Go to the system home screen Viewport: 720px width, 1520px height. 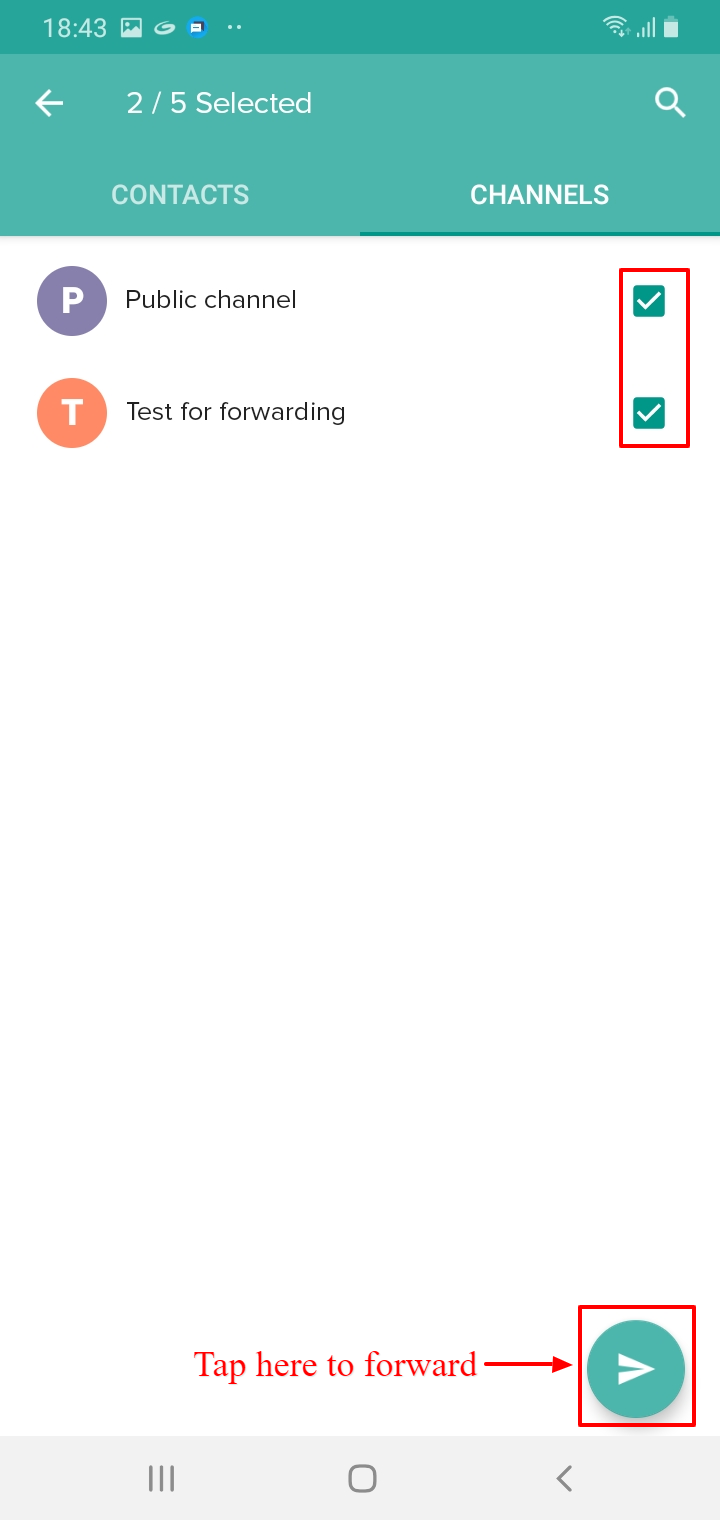point(362,1478)
